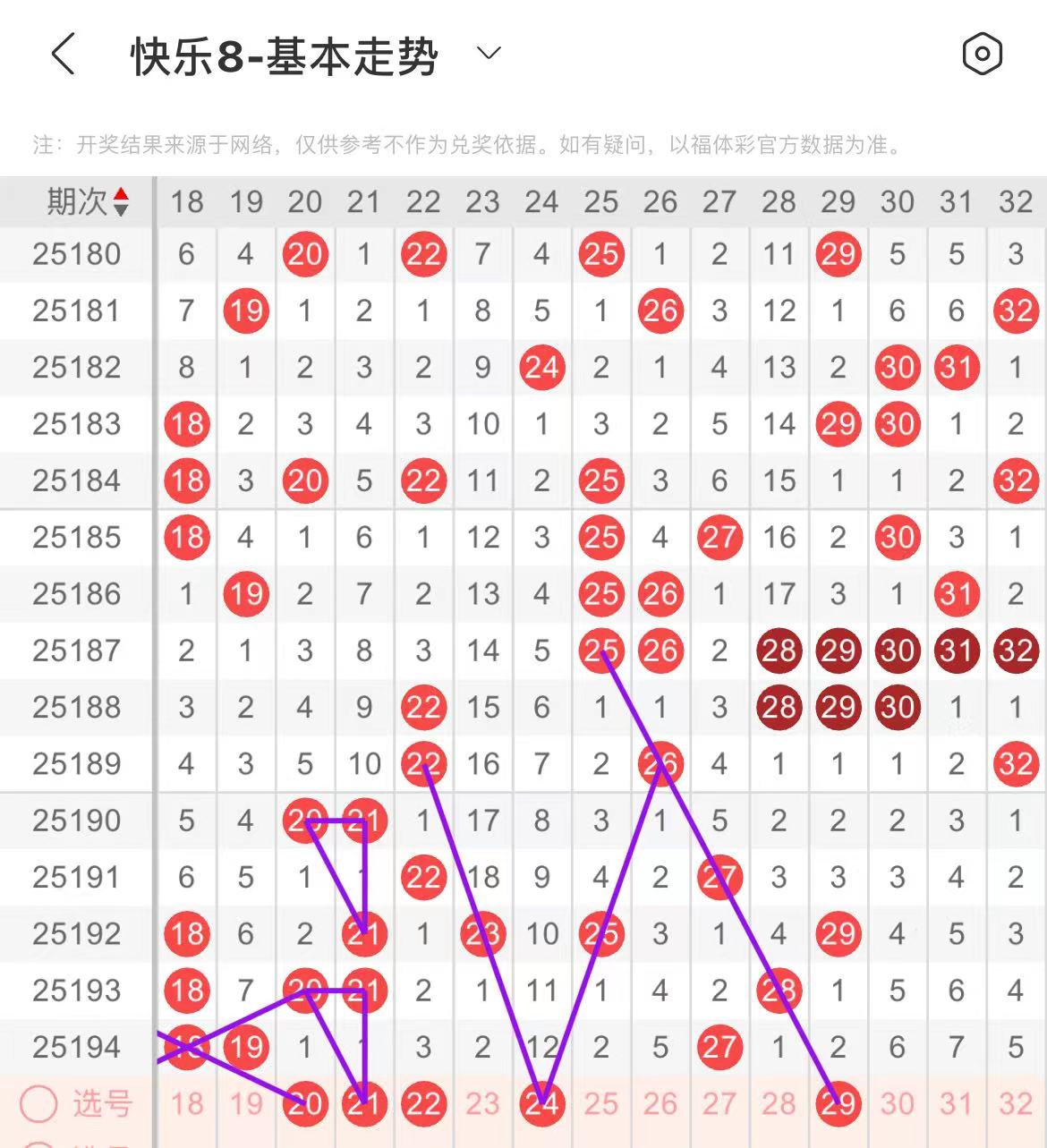
Task: Deselect number 29 in the 选号 row
Action: [838, 1104]
